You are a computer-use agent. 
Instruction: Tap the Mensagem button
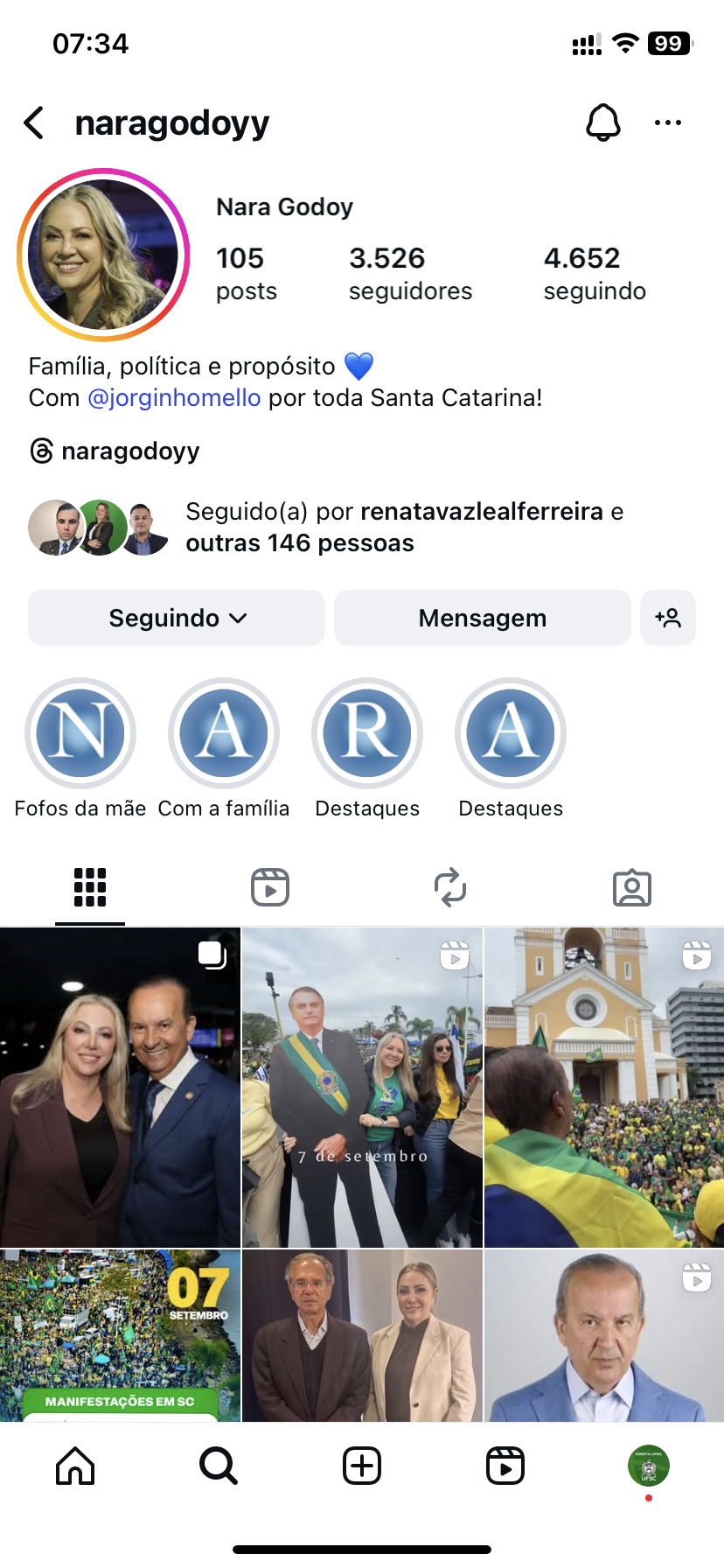(482, 618)
